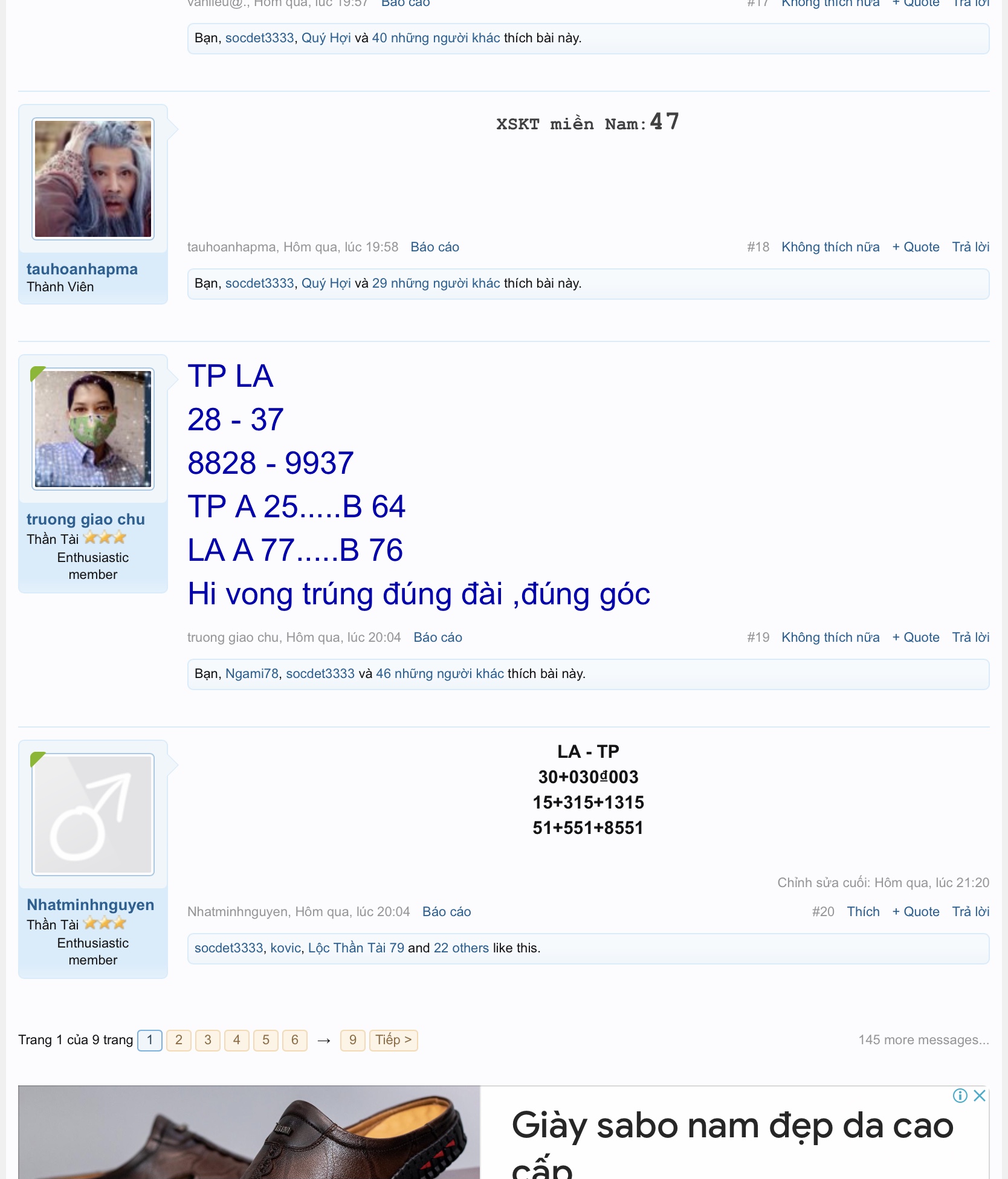Report Nhatminhnguyen's post via Báo cáo
The image size is (1008, 1179).
pos(446,911)
